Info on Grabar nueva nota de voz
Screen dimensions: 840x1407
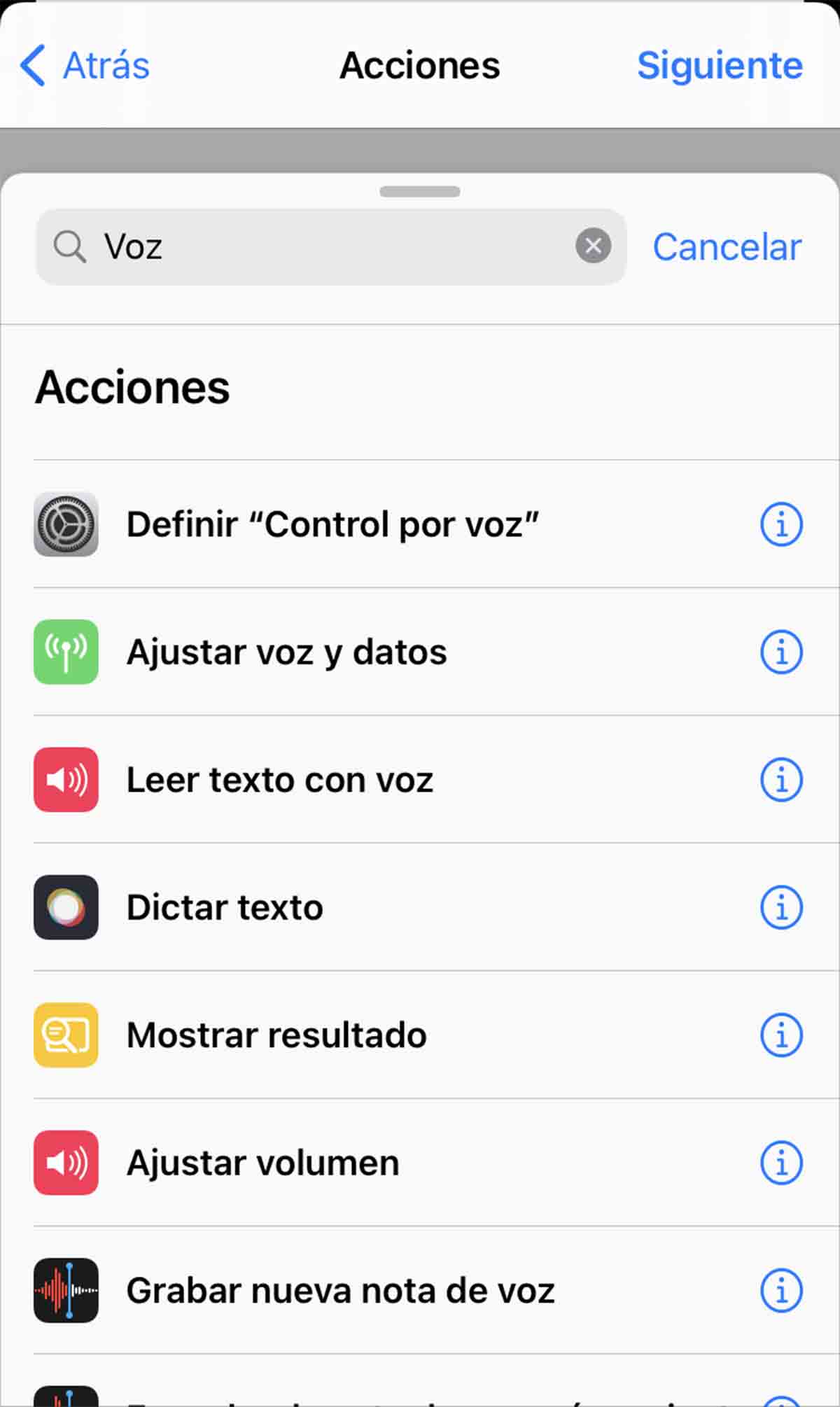click(x=780, y=1290)
